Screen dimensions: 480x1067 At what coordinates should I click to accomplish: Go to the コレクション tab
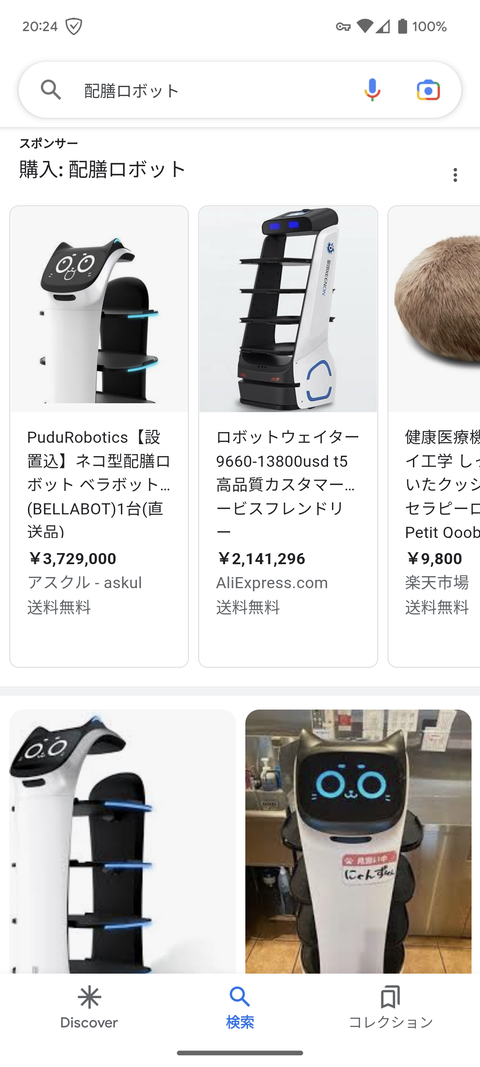coord(391,1008)
